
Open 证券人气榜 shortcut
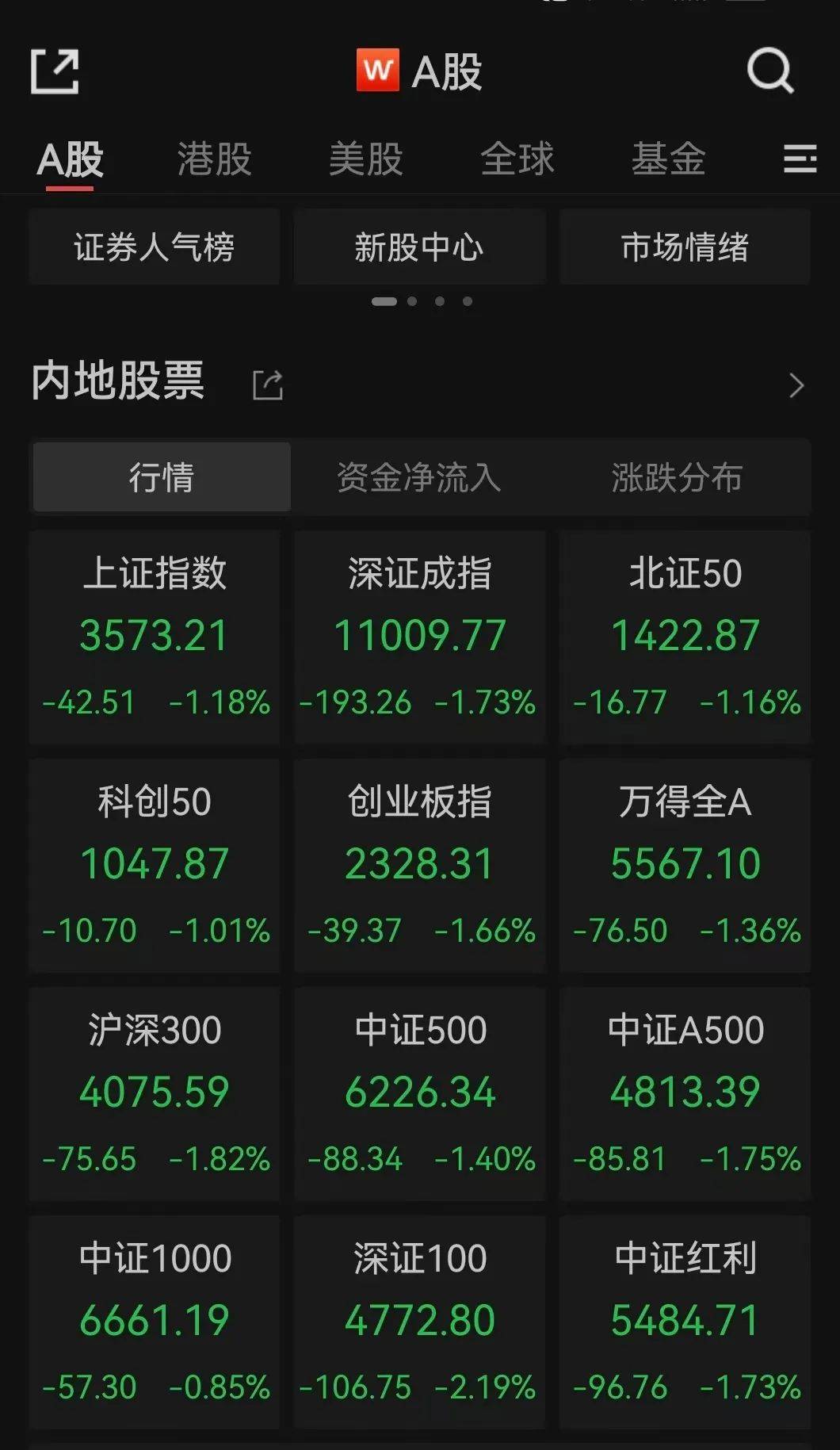pyautogui.click(x=154, y=247)
